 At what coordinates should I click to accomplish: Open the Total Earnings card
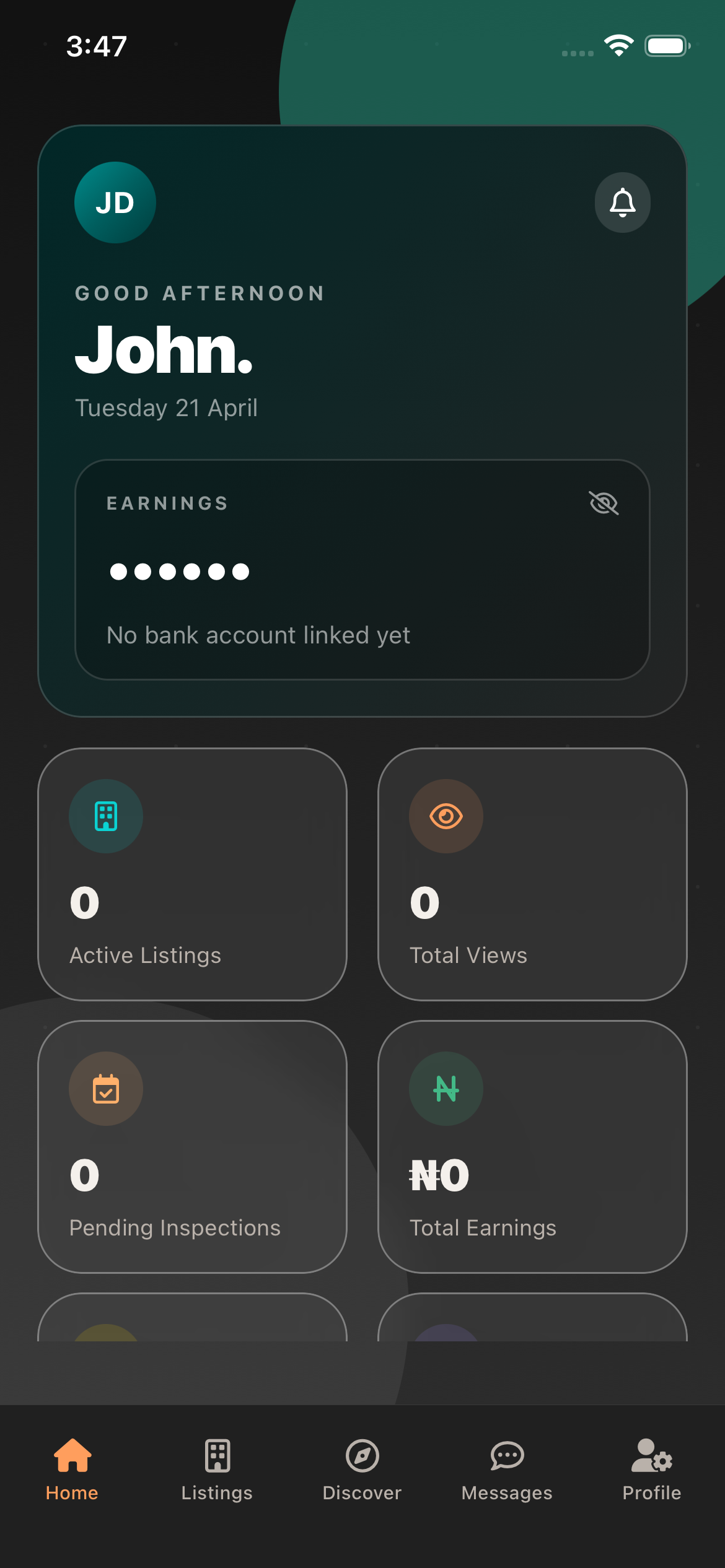532,1146
